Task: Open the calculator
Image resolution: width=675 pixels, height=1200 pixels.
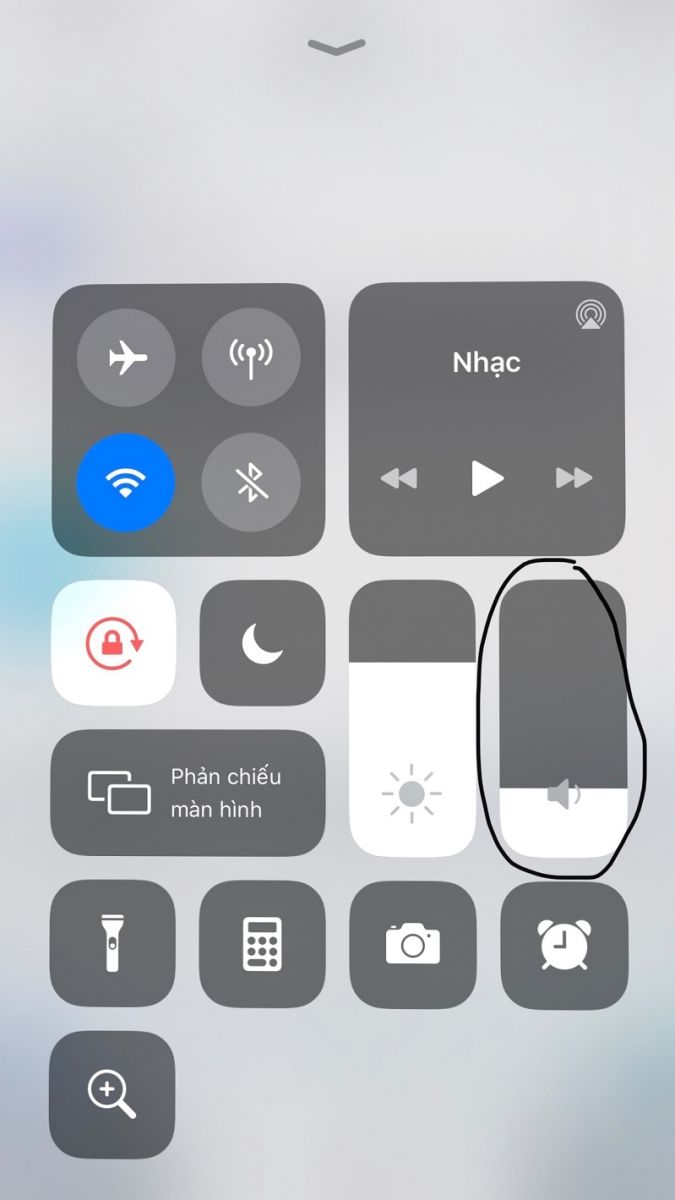Action: [262, 944]
